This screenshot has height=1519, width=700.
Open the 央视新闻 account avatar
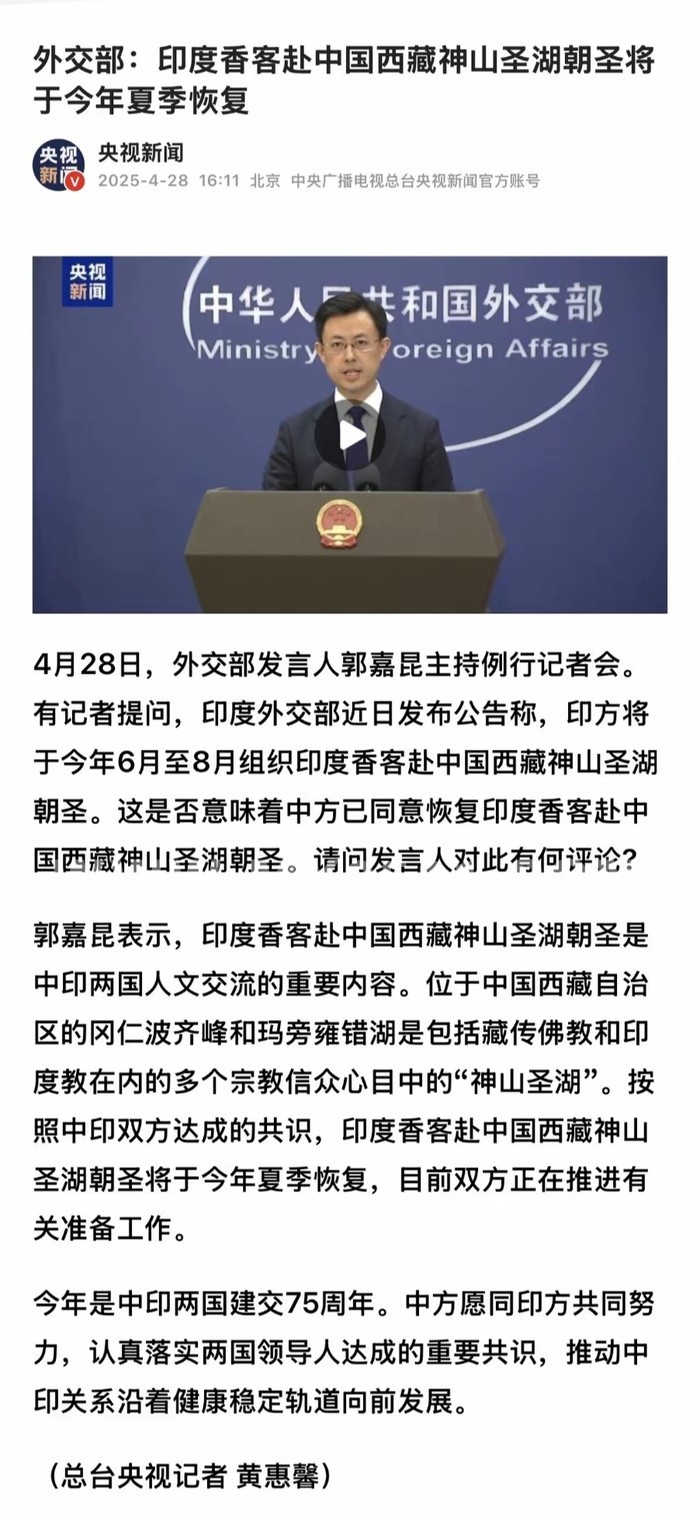click(58, 165)
